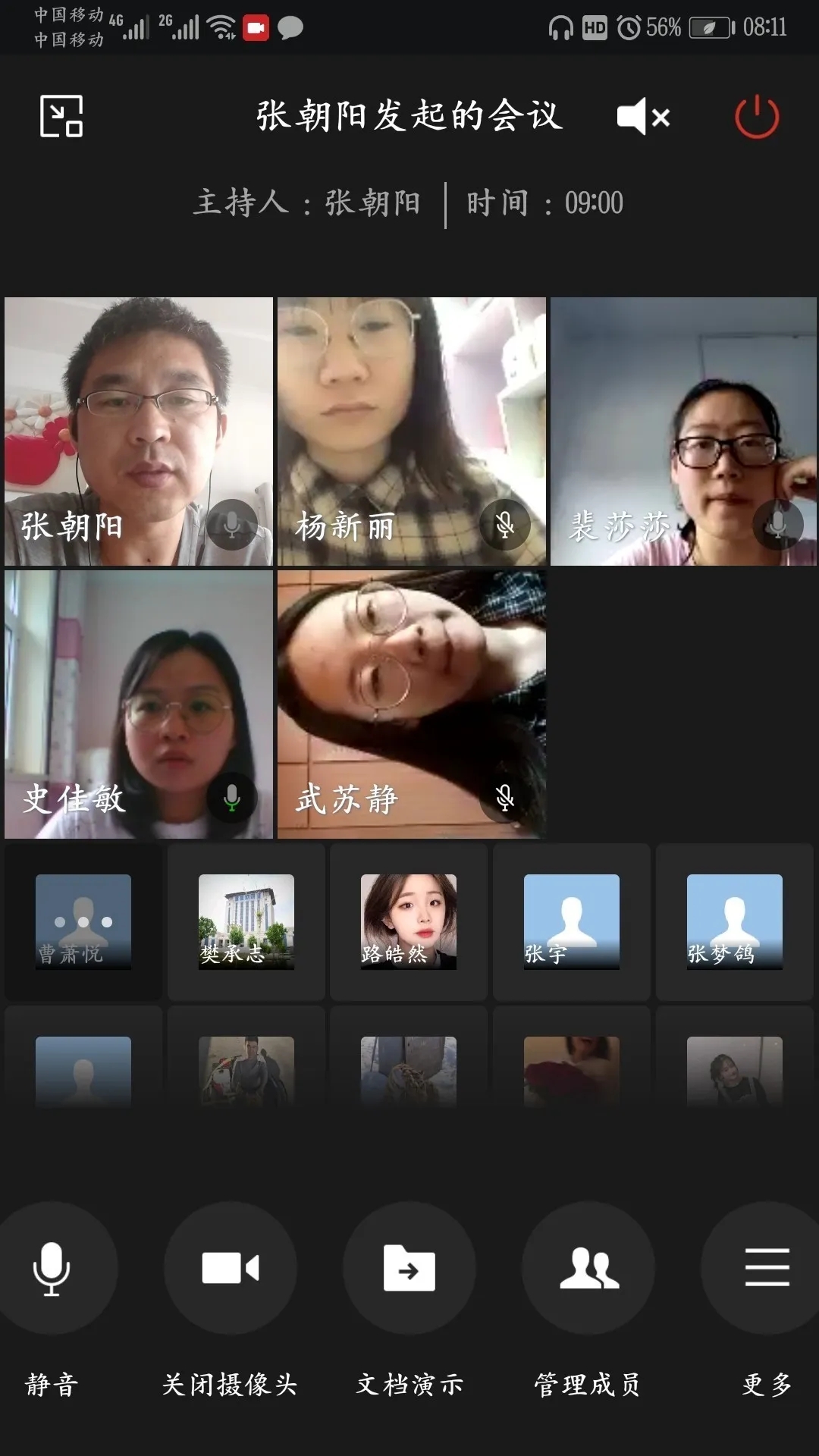Open participant 曹萧悦's avatar

(x=83, y=921)
